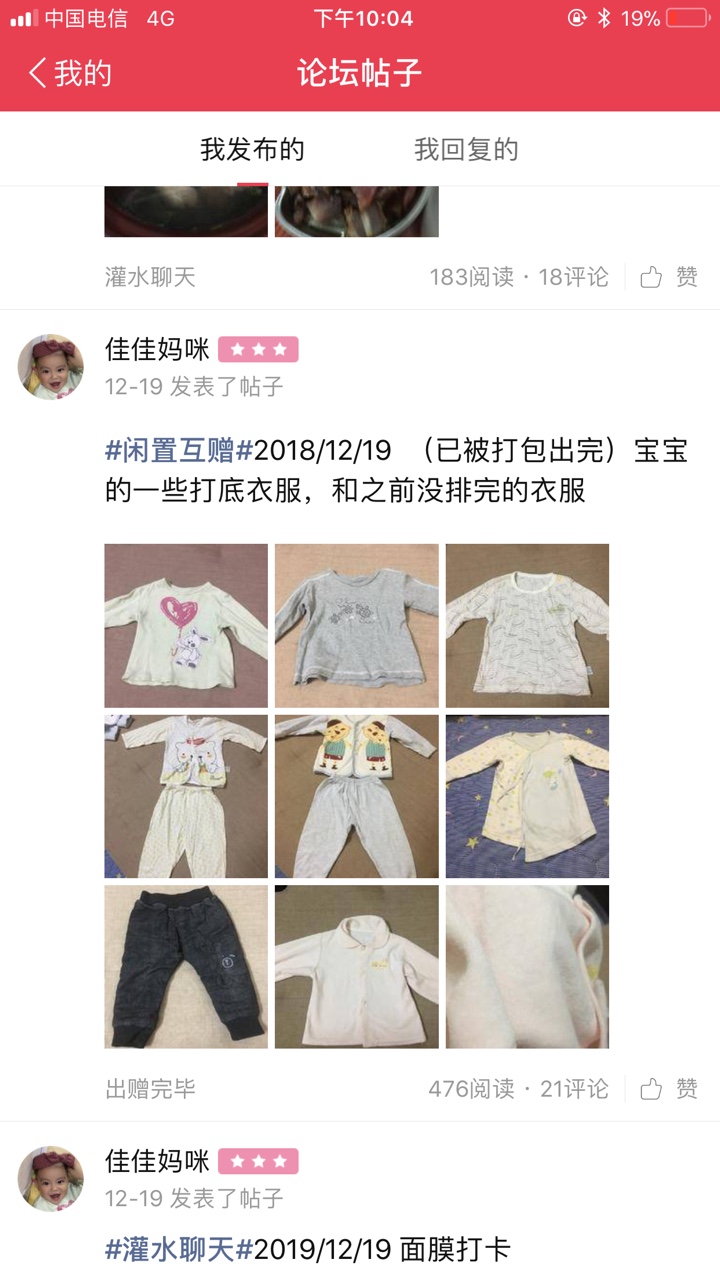View the heart balloon shirt photo
720x1280 pixels.
(186, 626)
